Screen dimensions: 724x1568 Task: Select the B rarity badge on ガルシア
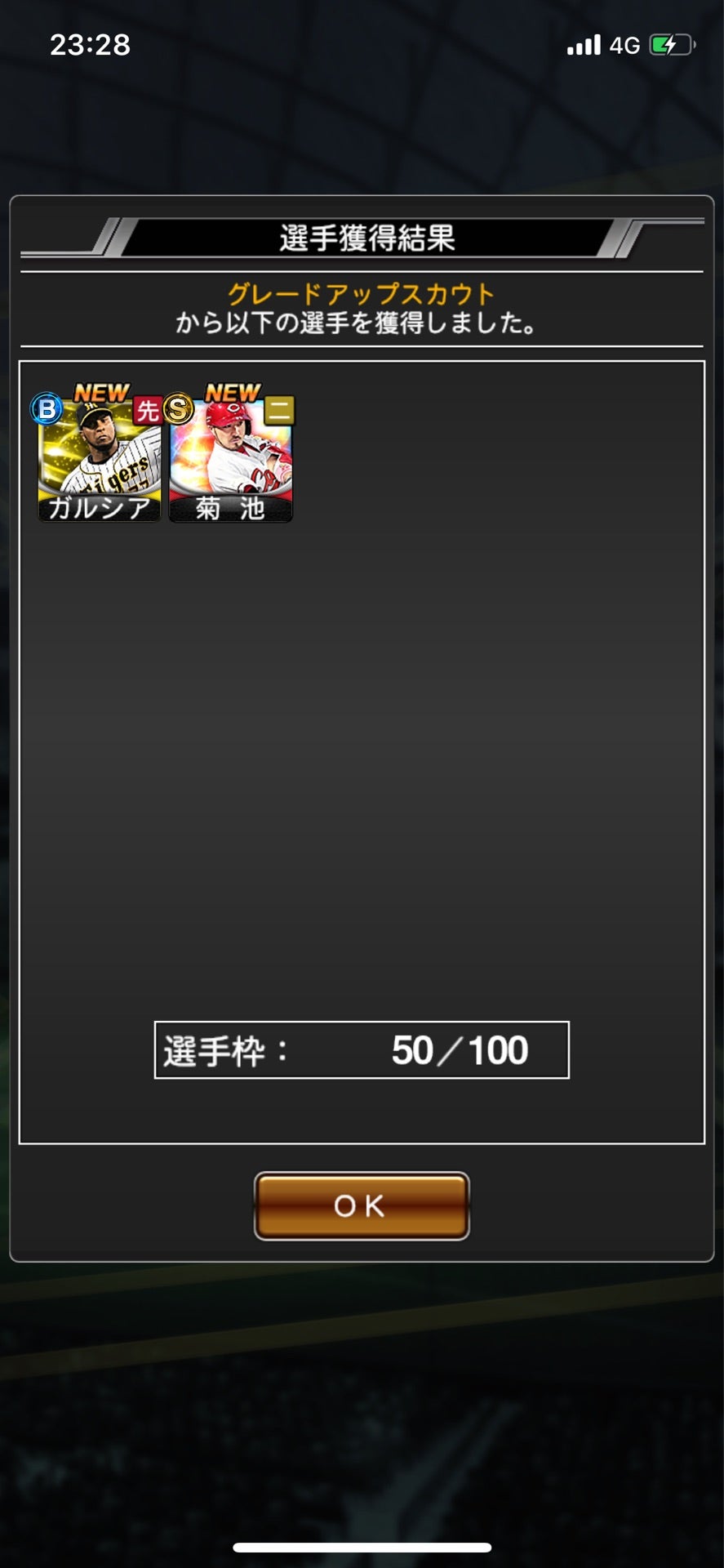tap(49, 408)
